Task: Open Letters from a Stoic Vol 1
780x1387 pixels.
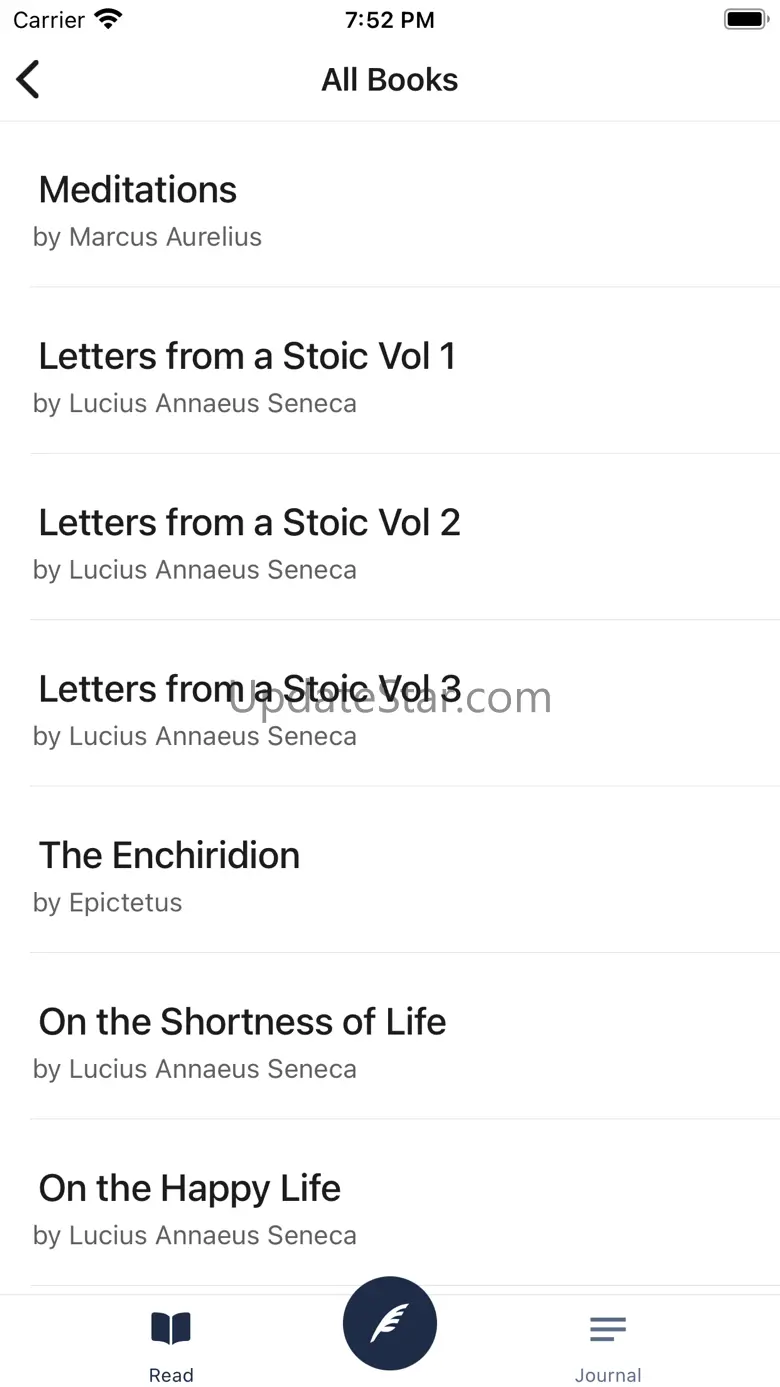Action: (390, 377)
